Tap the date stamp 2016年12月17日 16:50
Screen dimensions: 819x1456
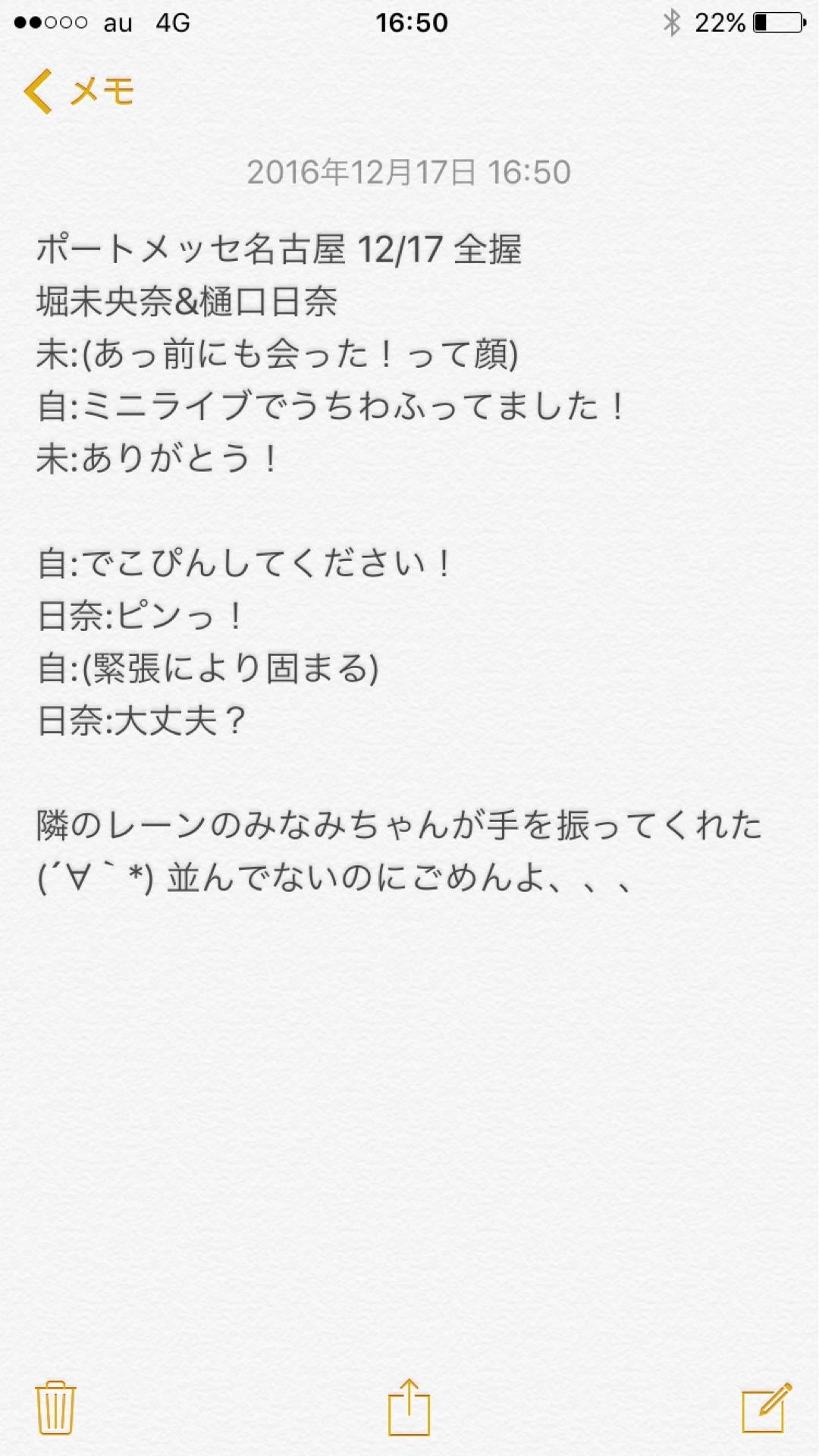pyautogui.click(x=409, y=173)
